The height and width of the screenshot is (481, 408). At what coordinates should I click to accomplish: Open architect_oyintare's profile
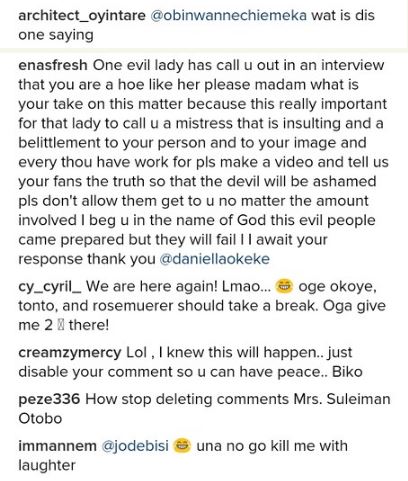82,15
